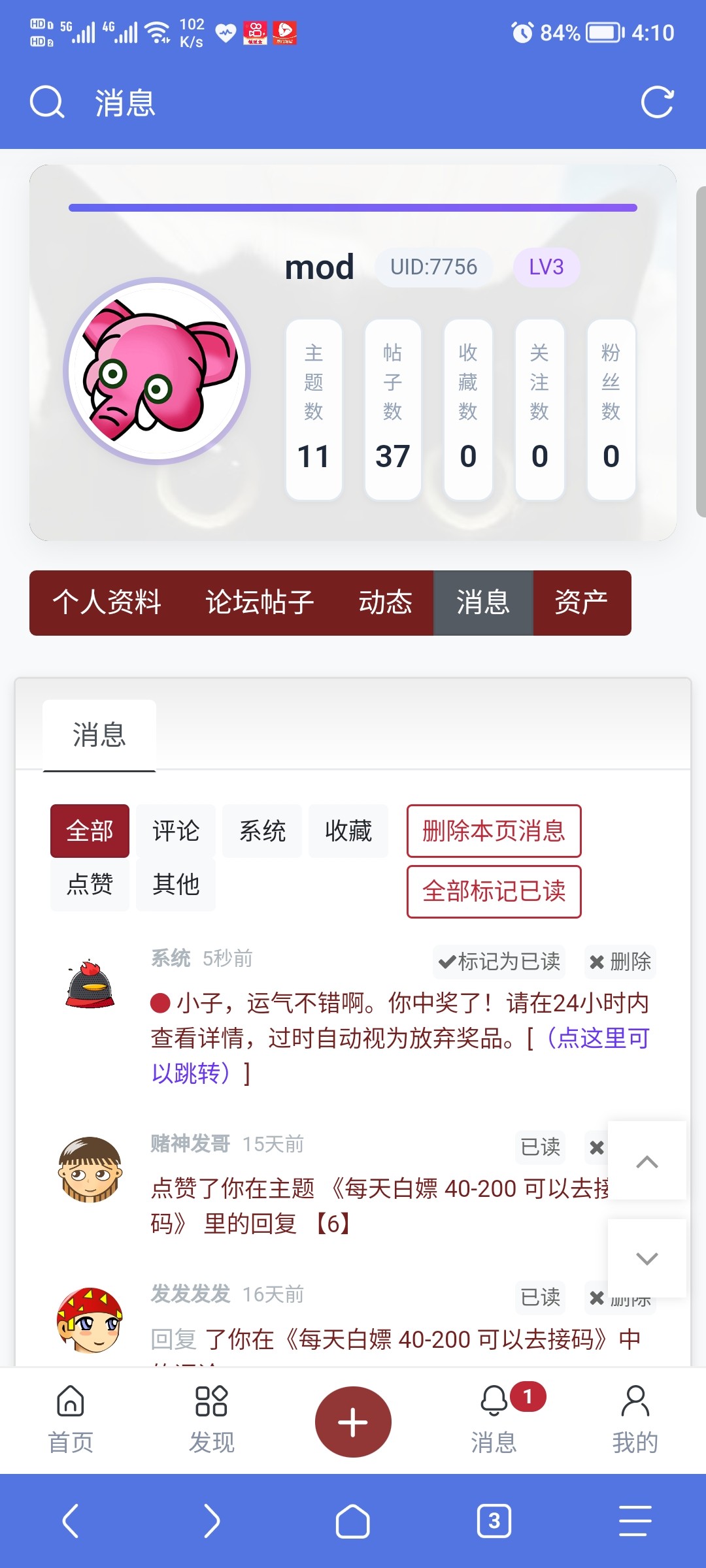Go to the 动态 tab
Screen dimensions: 706x1568
tap(385, 602)
